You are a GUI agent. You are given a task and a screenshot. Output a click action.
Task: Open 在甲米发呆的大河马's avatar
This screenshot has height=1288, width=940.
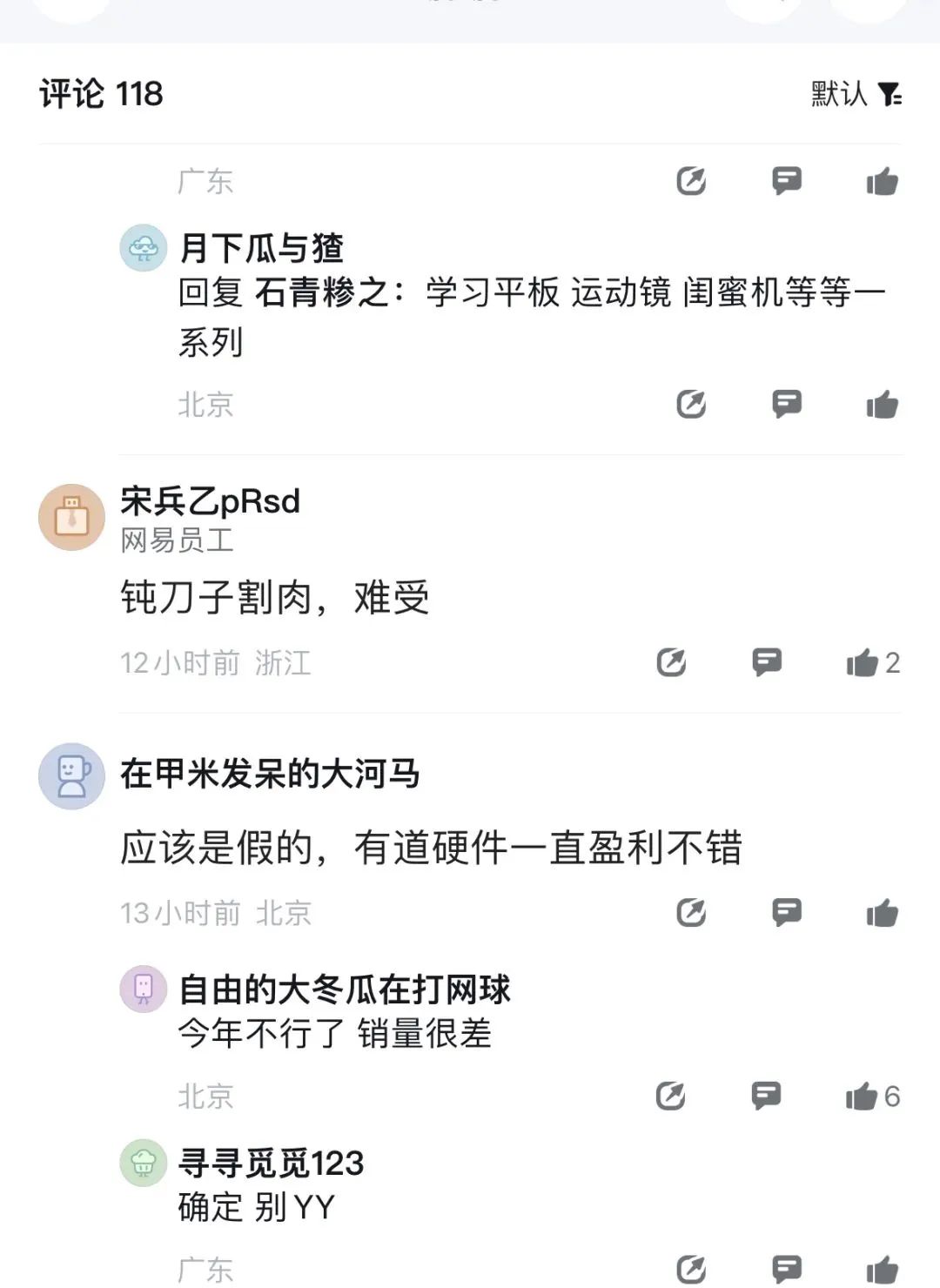71,775
